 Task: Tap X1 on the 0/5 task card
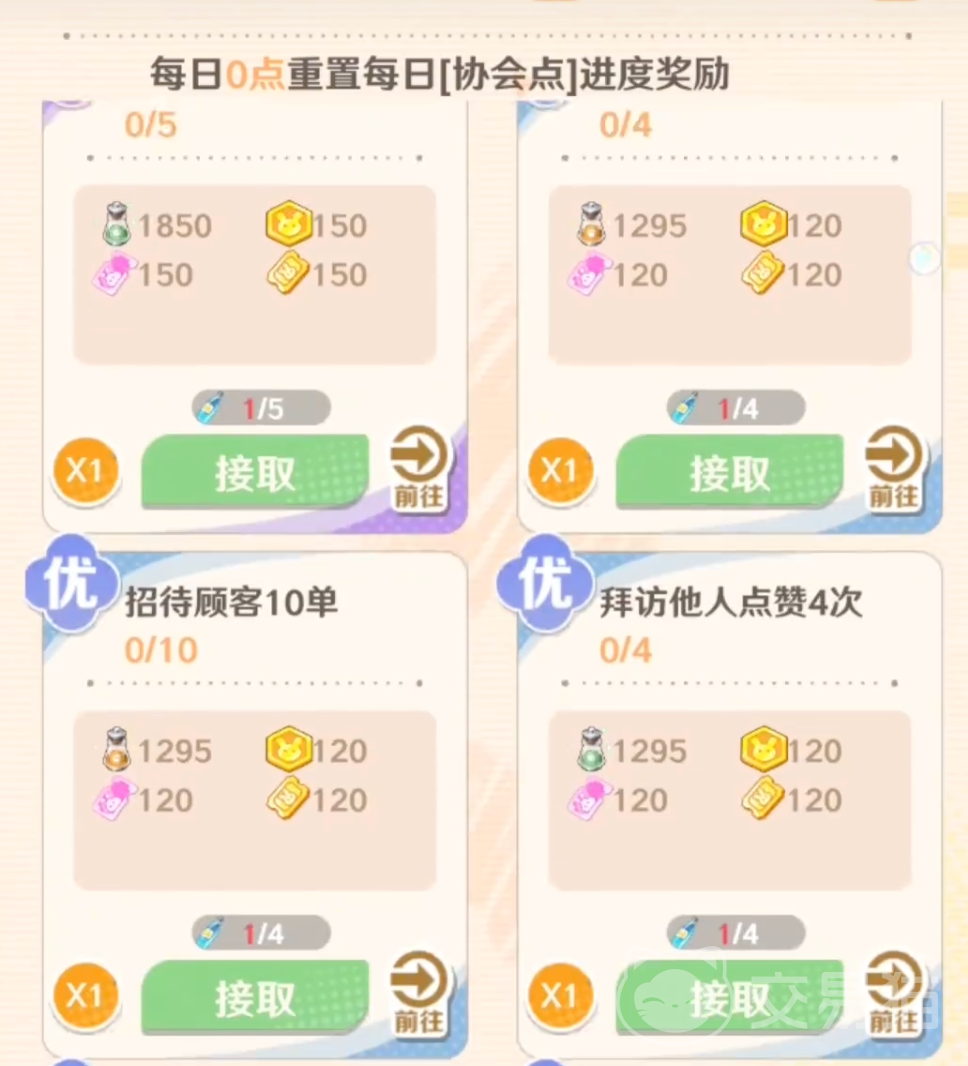[86, 470]
